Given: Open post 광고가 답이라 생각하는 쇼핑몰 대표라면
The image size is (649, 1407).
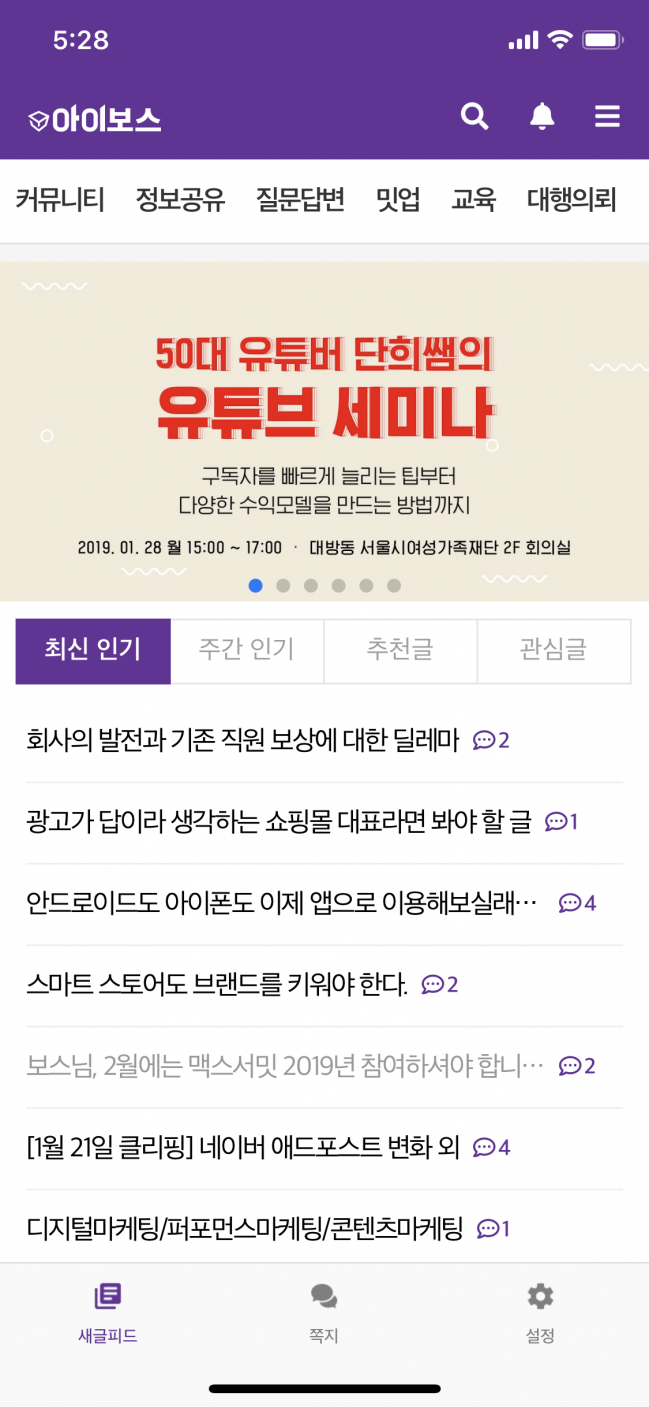Looking at the screenshot, I should pos(279,822).
